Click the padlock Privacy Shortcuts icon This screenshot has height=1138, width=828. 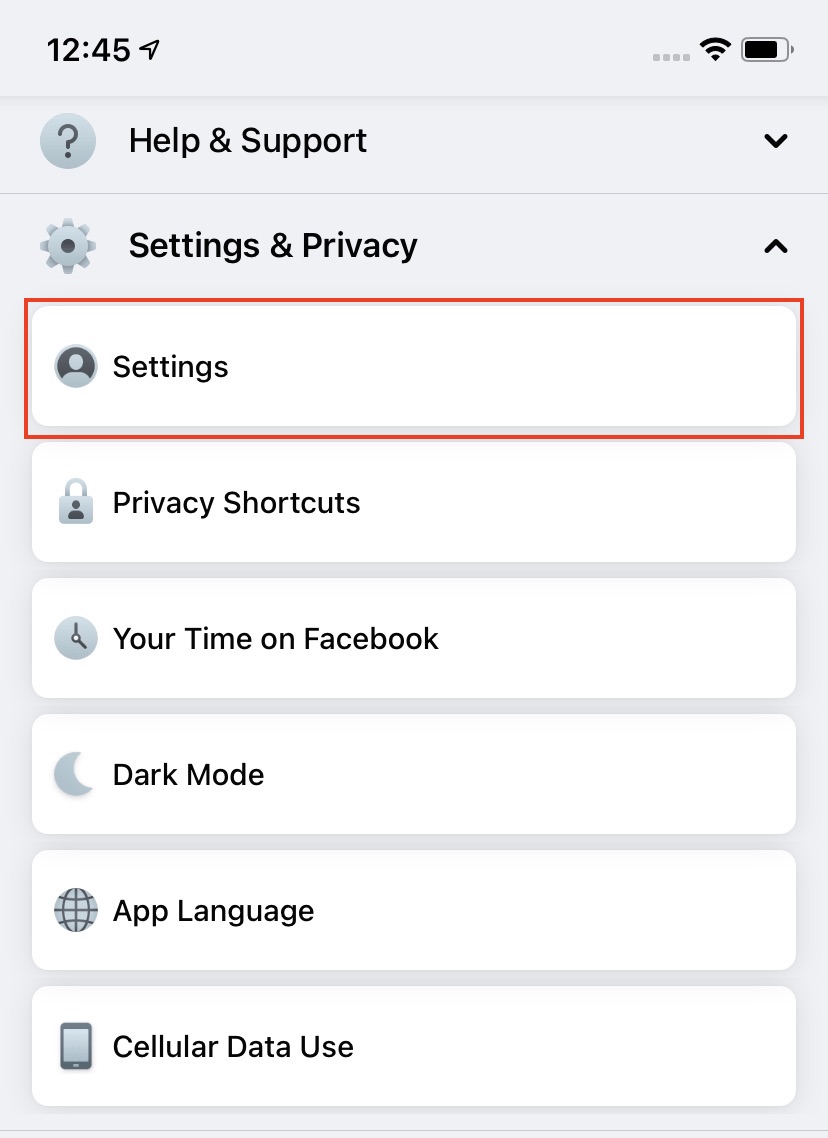75,503
